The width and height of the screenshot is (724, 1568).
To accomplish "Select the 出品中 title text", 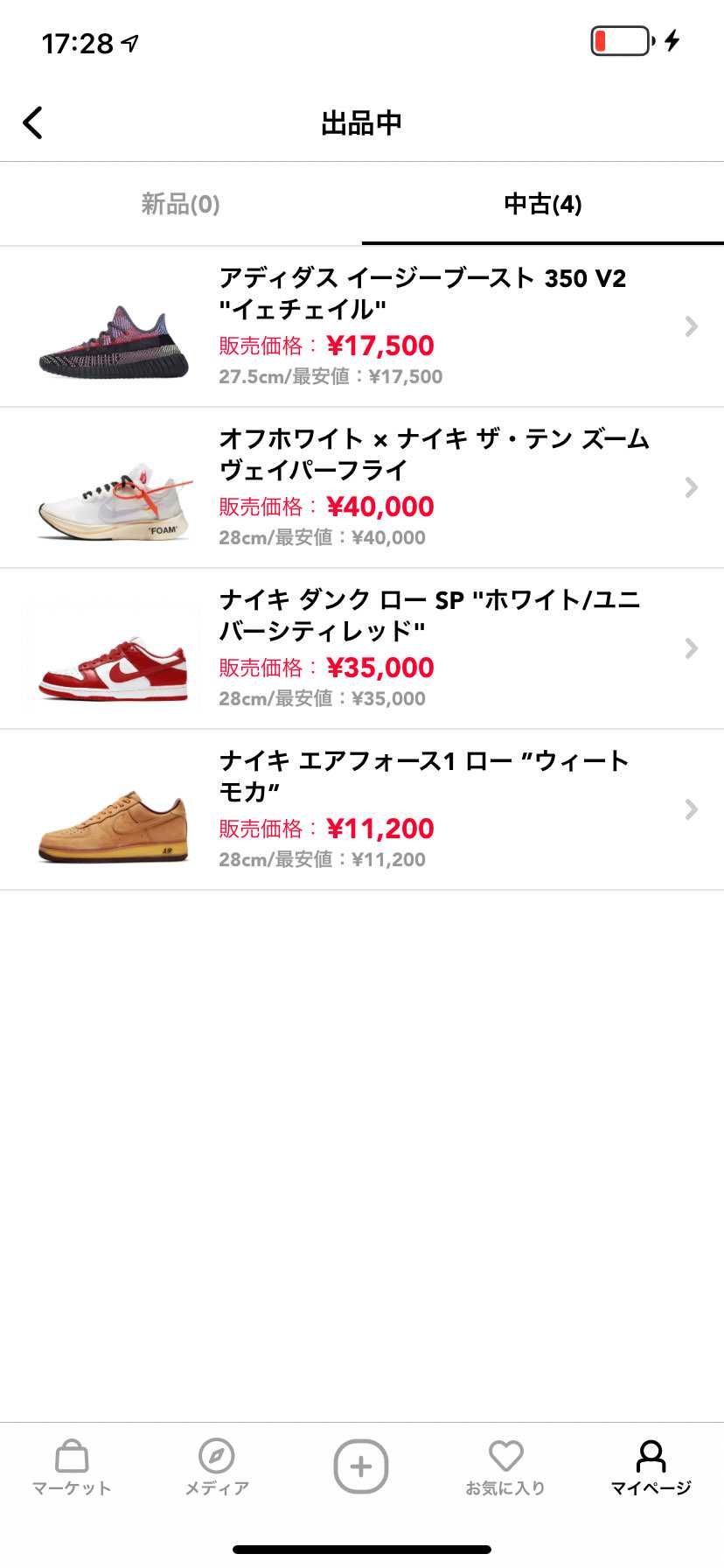I will point(361,122).
